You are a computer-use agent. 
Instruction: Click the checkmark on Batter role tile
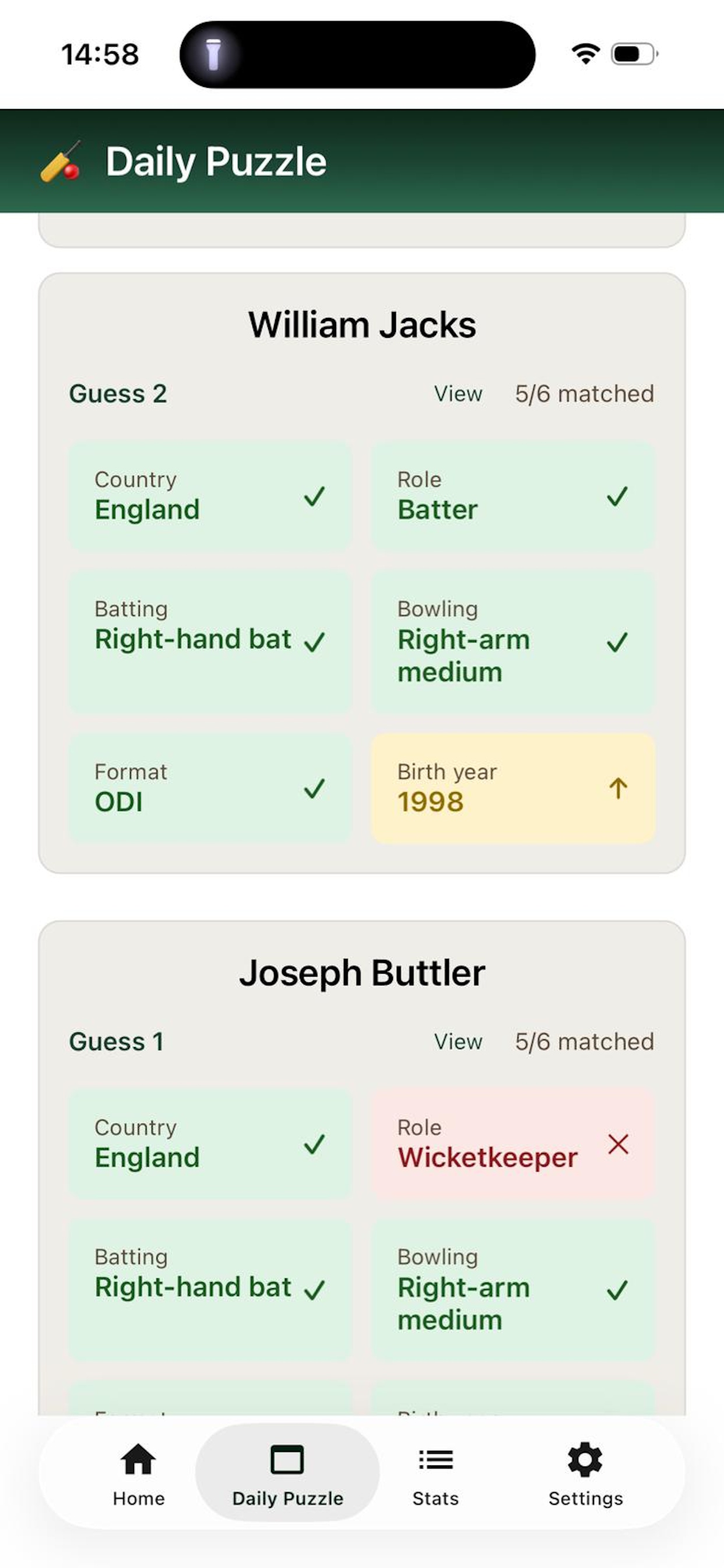click(x=618, y=498)
